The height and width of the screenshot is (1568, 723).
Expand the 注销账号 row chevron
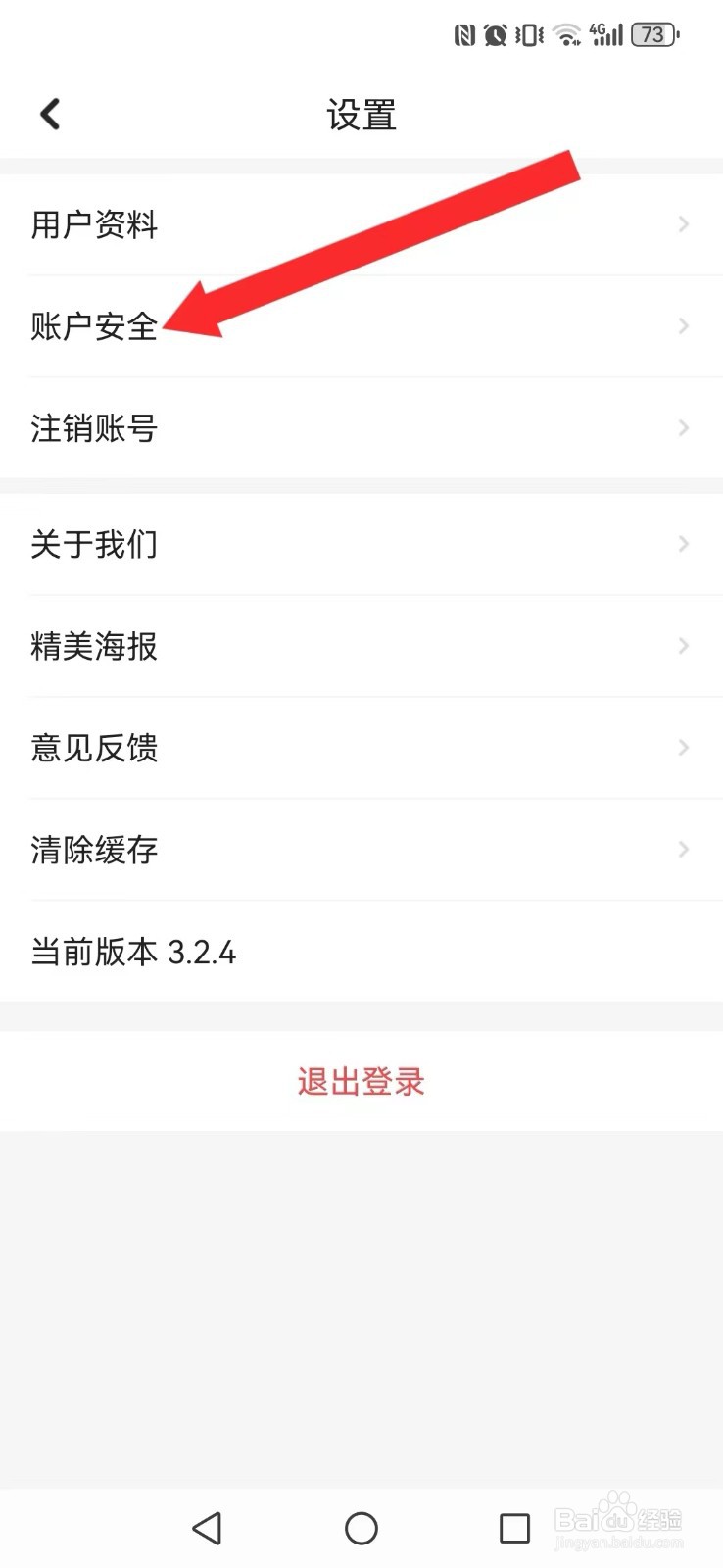pos(683,428)
